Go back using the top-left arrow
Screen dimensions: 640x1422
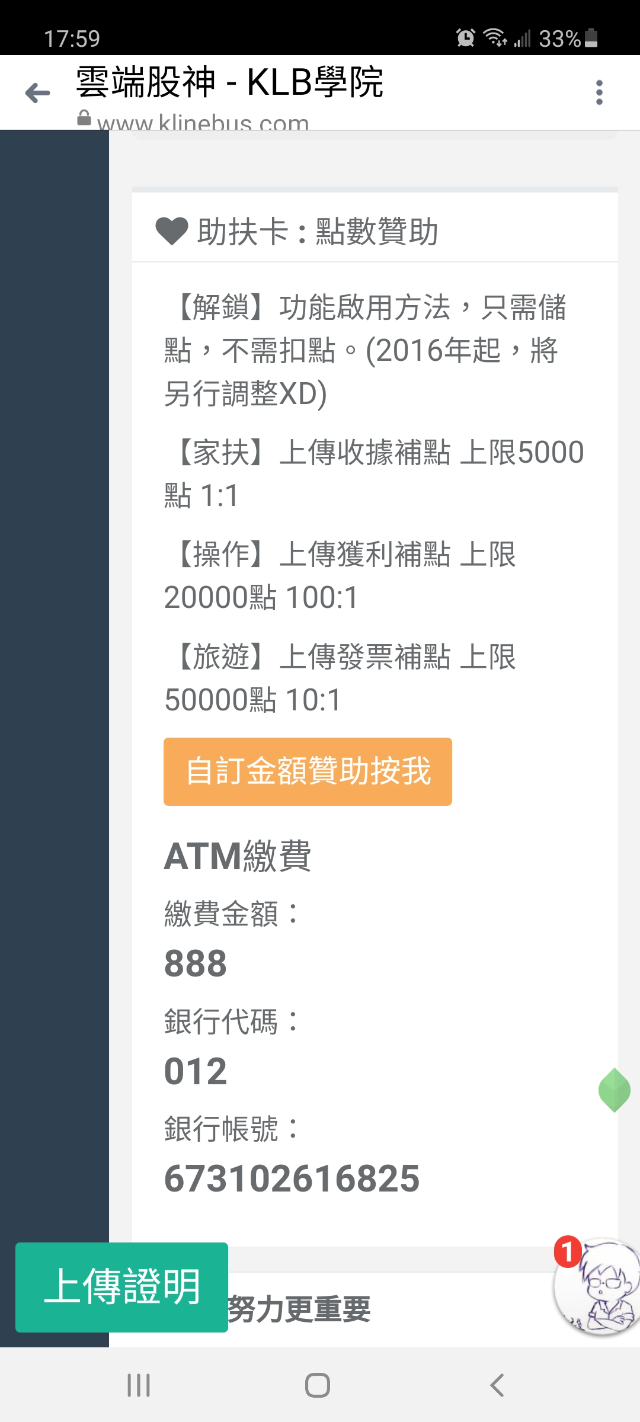[37, 94]
